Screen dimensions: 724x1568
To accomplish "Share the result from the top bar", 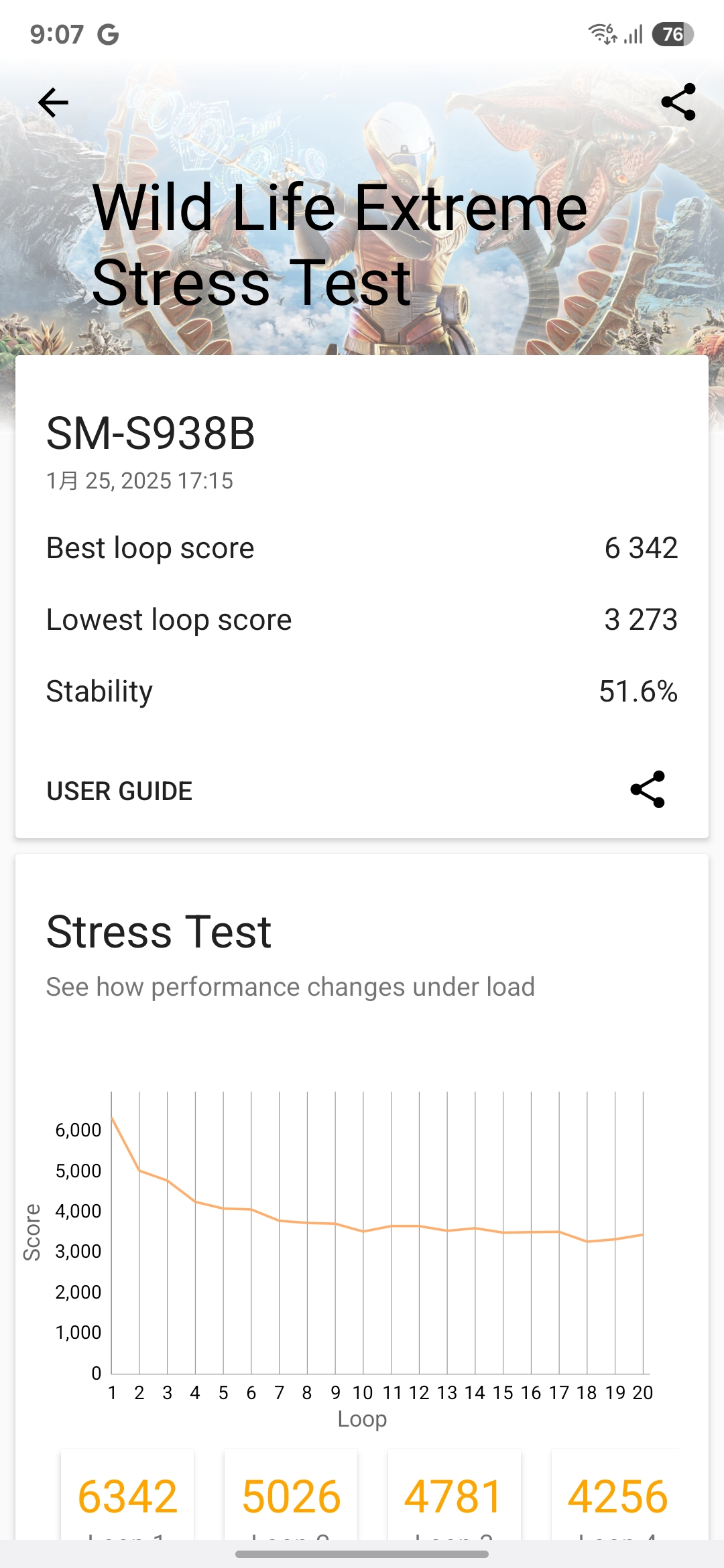I will click(678, 103).
